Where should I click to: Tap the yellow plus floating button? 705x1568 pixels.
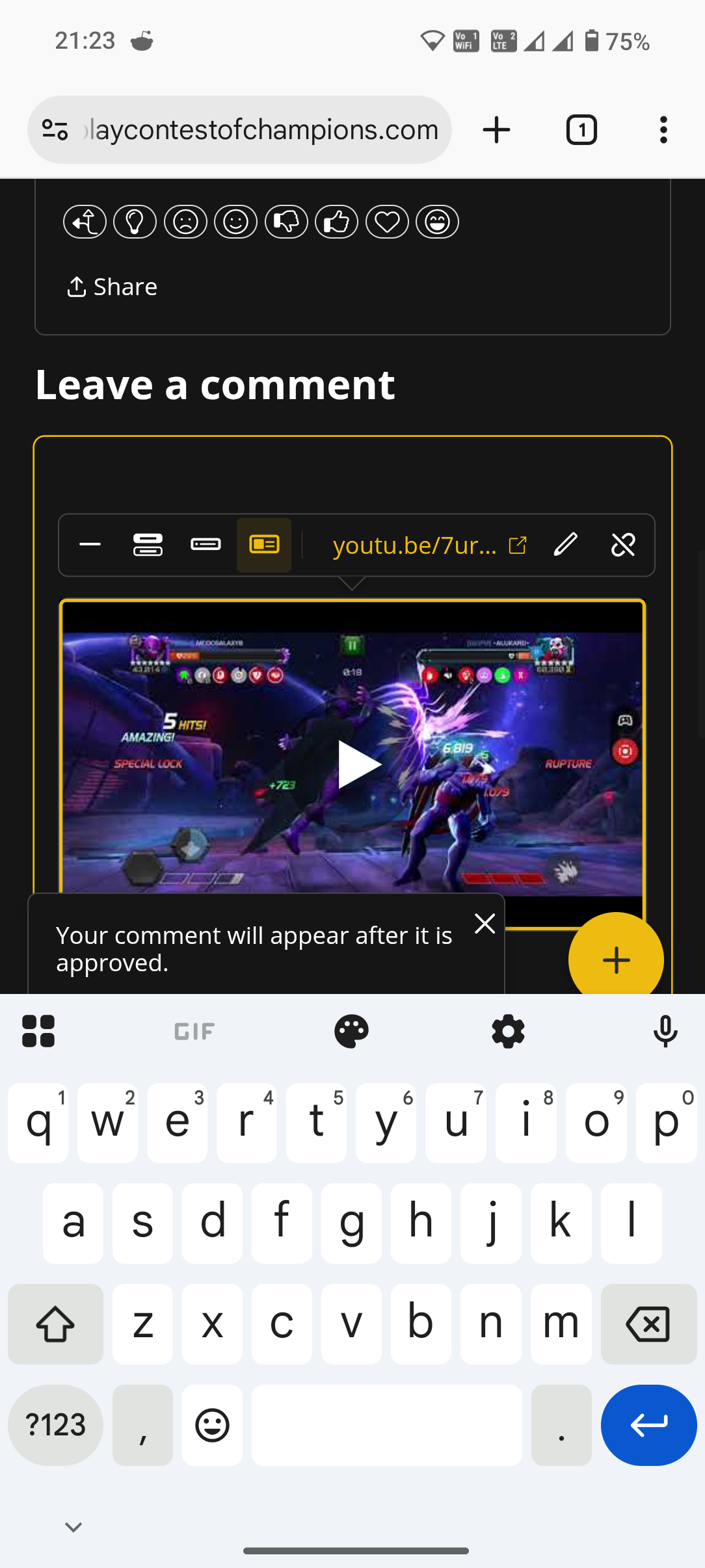pos(615,960)
